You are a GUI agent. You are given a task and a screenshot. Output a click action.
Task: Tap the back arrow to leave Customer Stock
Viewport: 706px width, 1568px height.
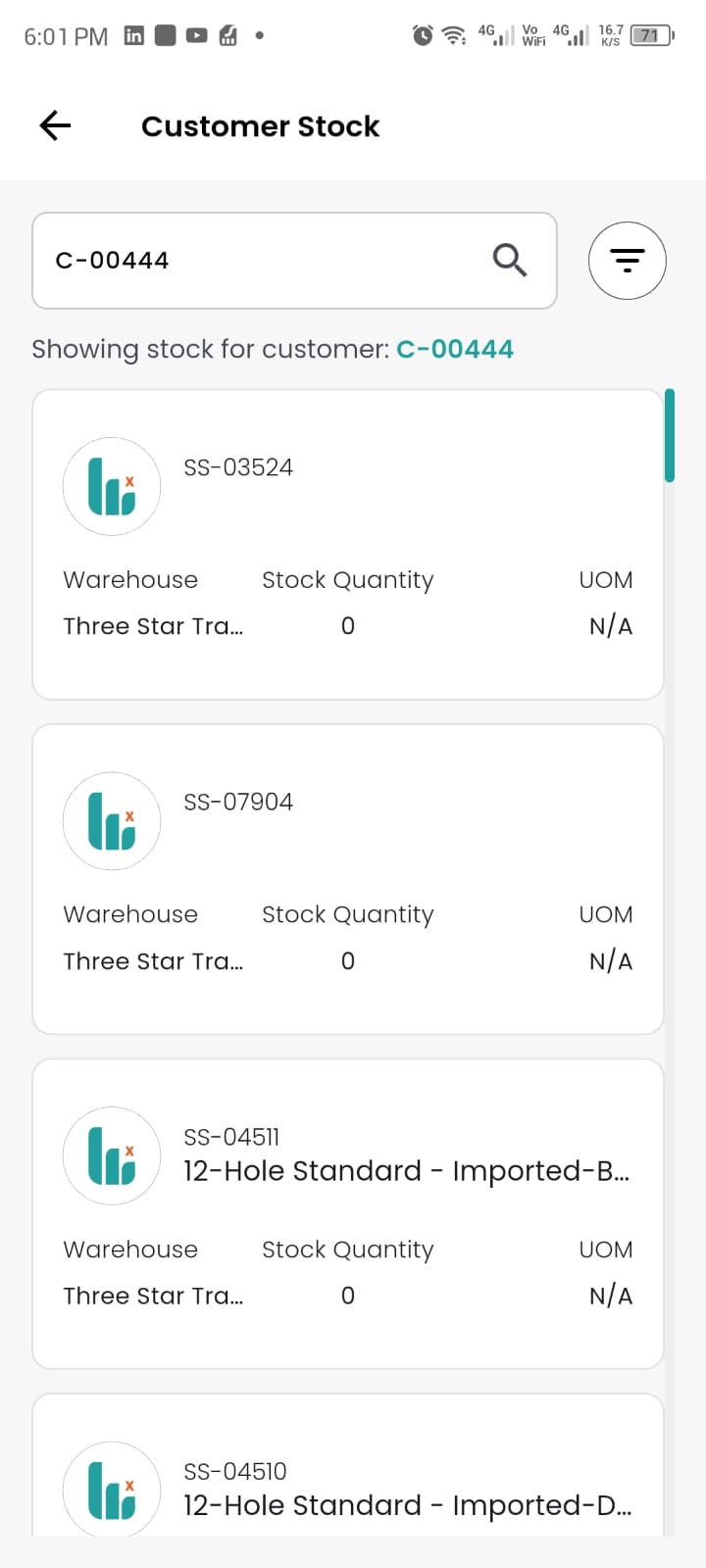point(54,125)
